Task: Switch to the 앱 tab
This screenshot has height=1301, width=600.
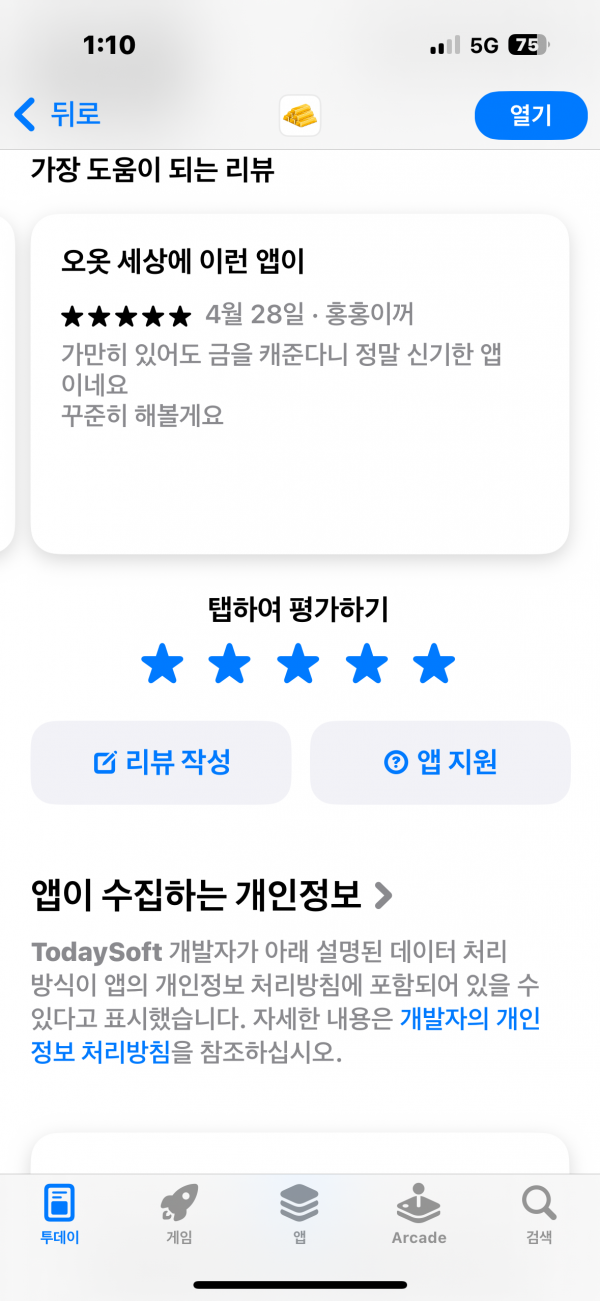Action: [299, 1214]
